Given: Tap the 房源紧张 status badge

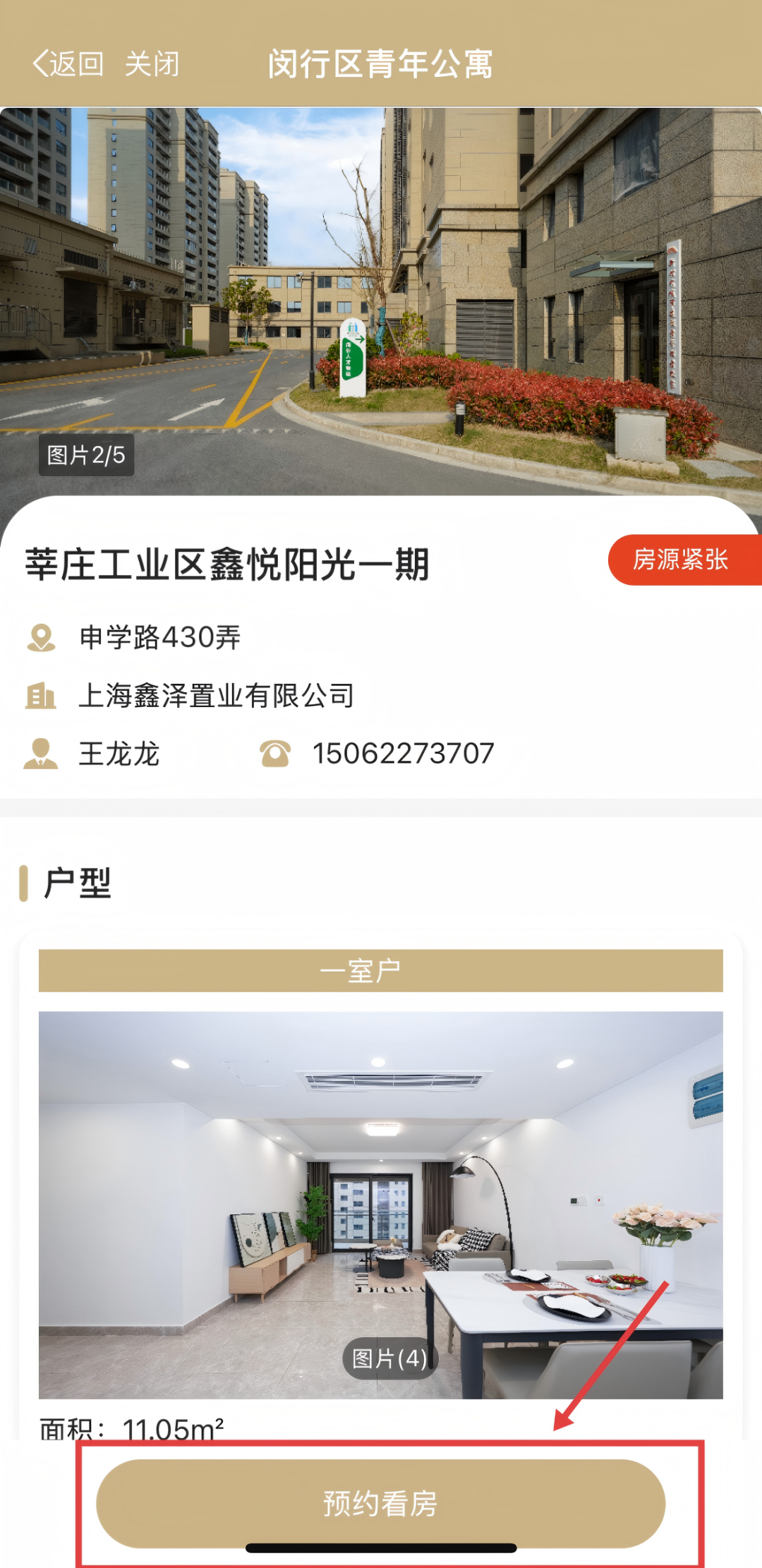Looking at the screenshot, I should point(682,562).
